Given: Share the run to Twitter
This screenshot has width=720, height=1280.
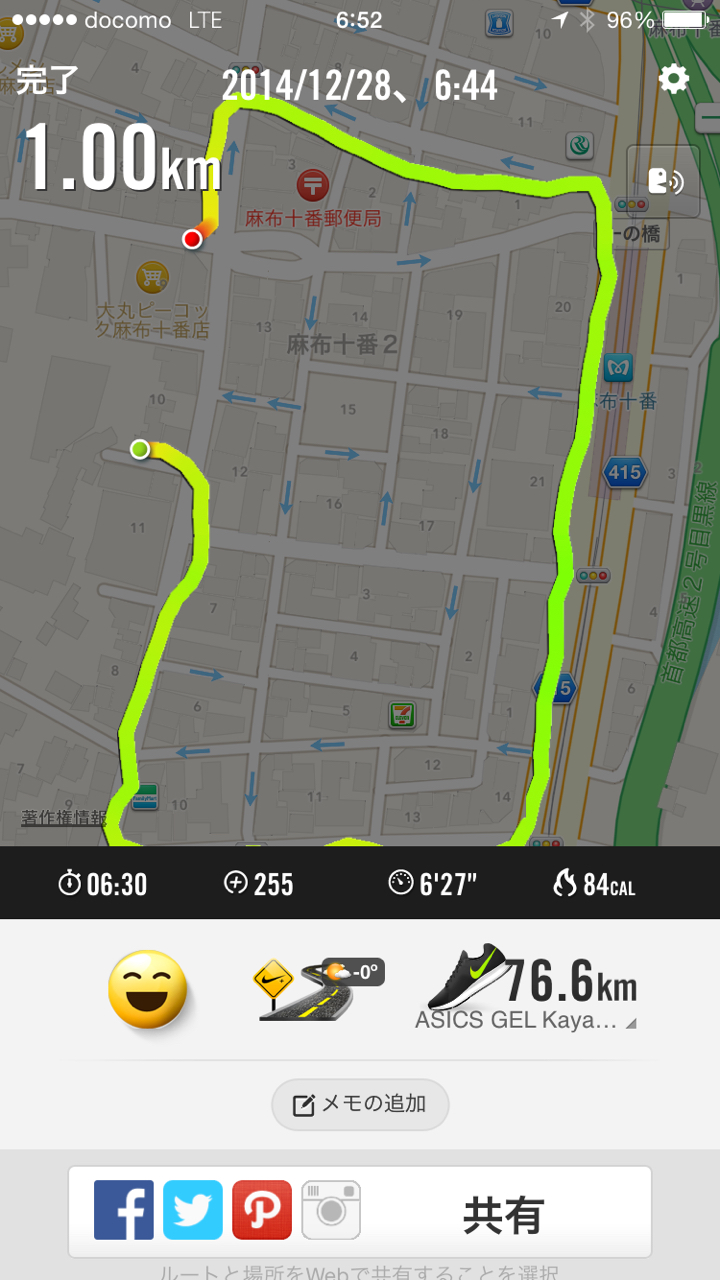Looking at the screenshot, I should click(193, 1210).
